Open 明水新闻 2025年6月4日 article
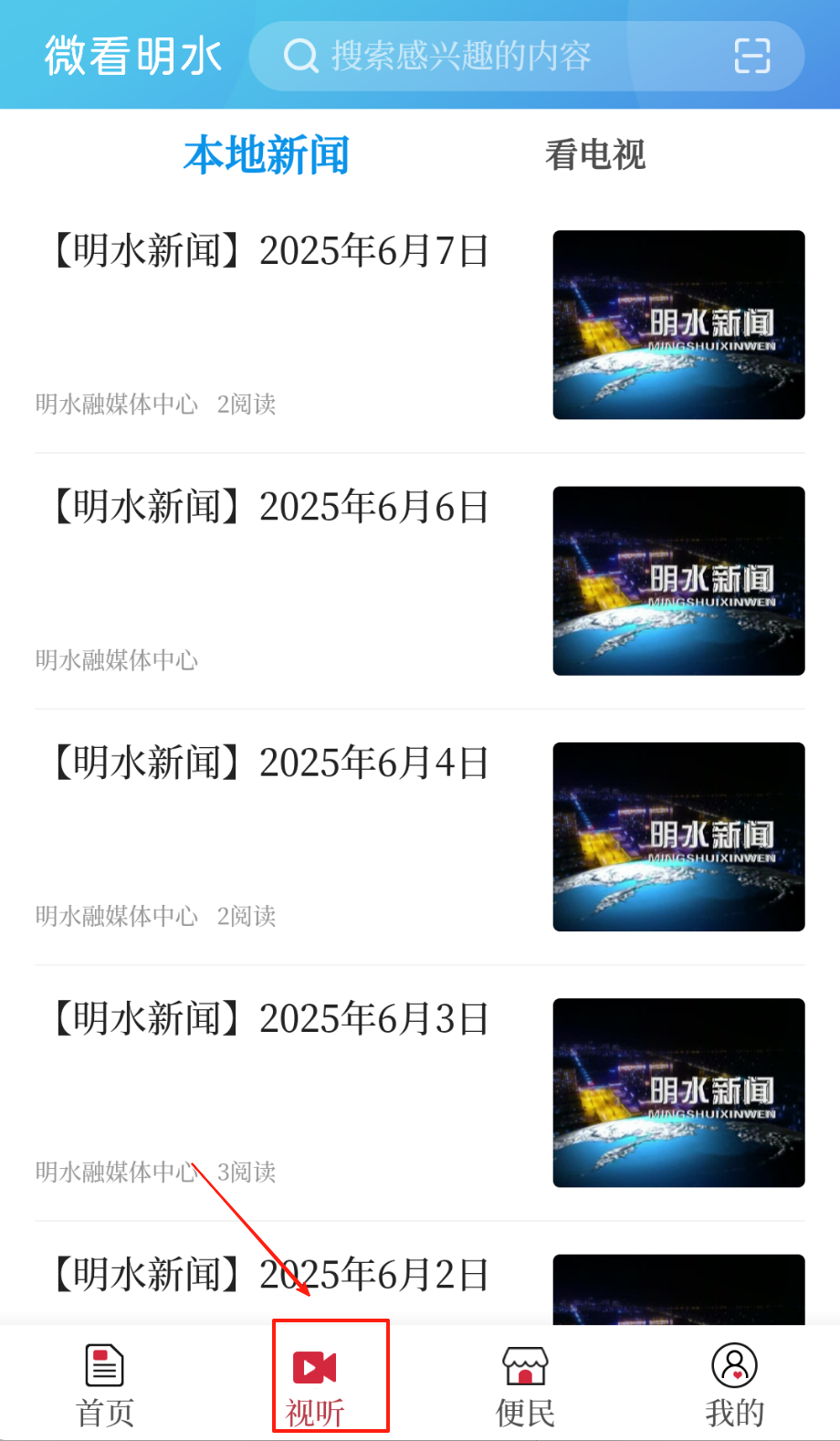 (272, 763)
